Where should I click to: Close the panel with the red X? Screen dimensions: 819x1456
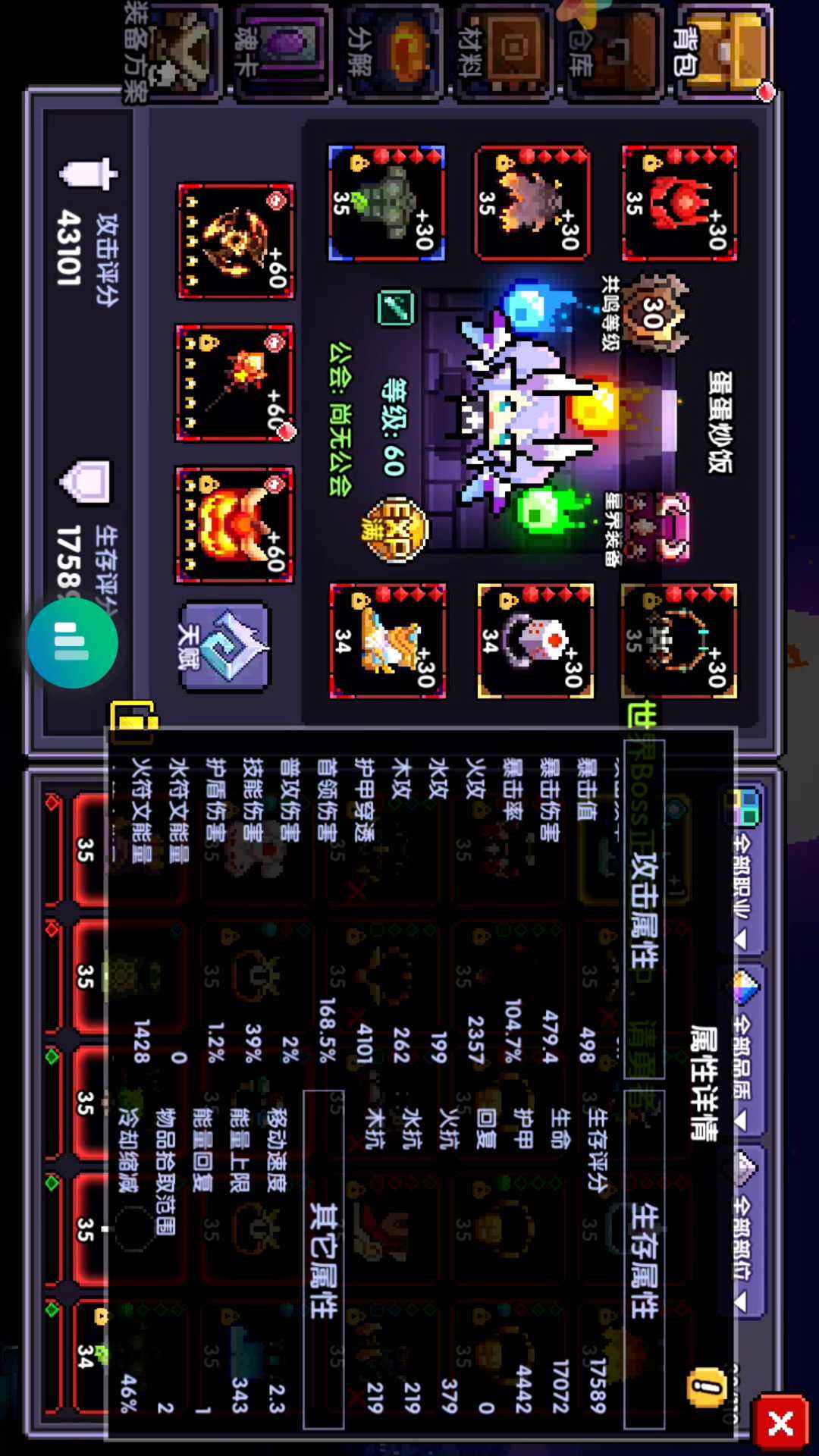780,1423
